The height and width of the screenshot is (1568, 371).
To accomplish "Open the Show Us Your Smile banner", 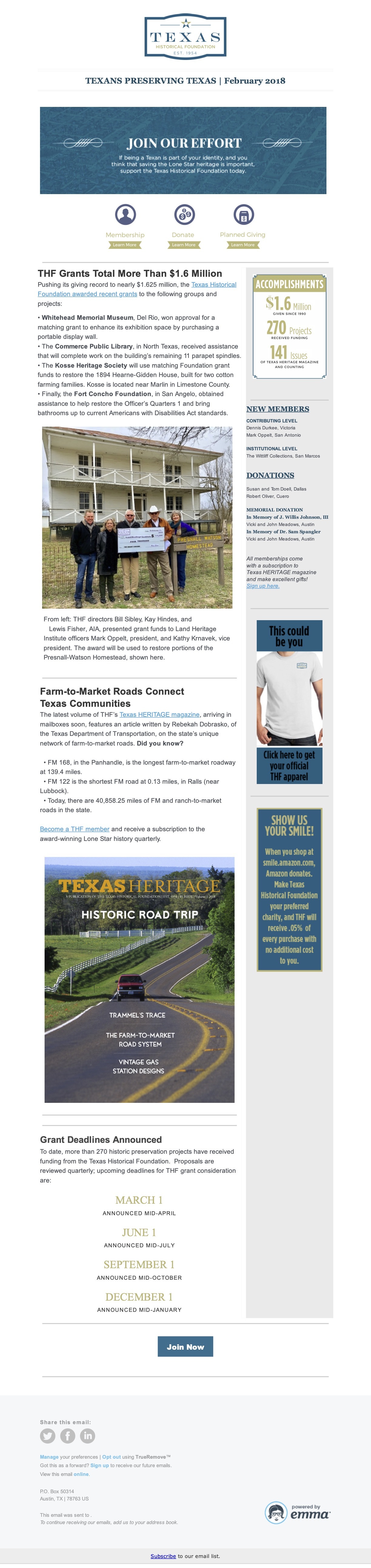I will [289, 889].
